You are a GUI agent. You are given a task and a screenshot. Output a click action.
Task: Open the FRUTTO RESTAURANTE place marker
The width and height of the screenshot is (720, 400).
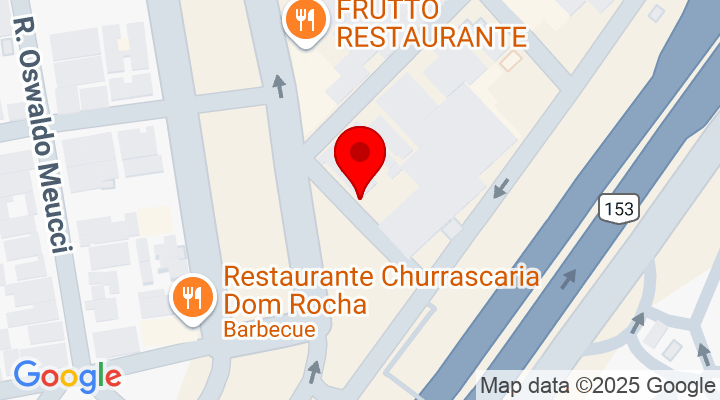pyautogui.click(x=305, y=19)
